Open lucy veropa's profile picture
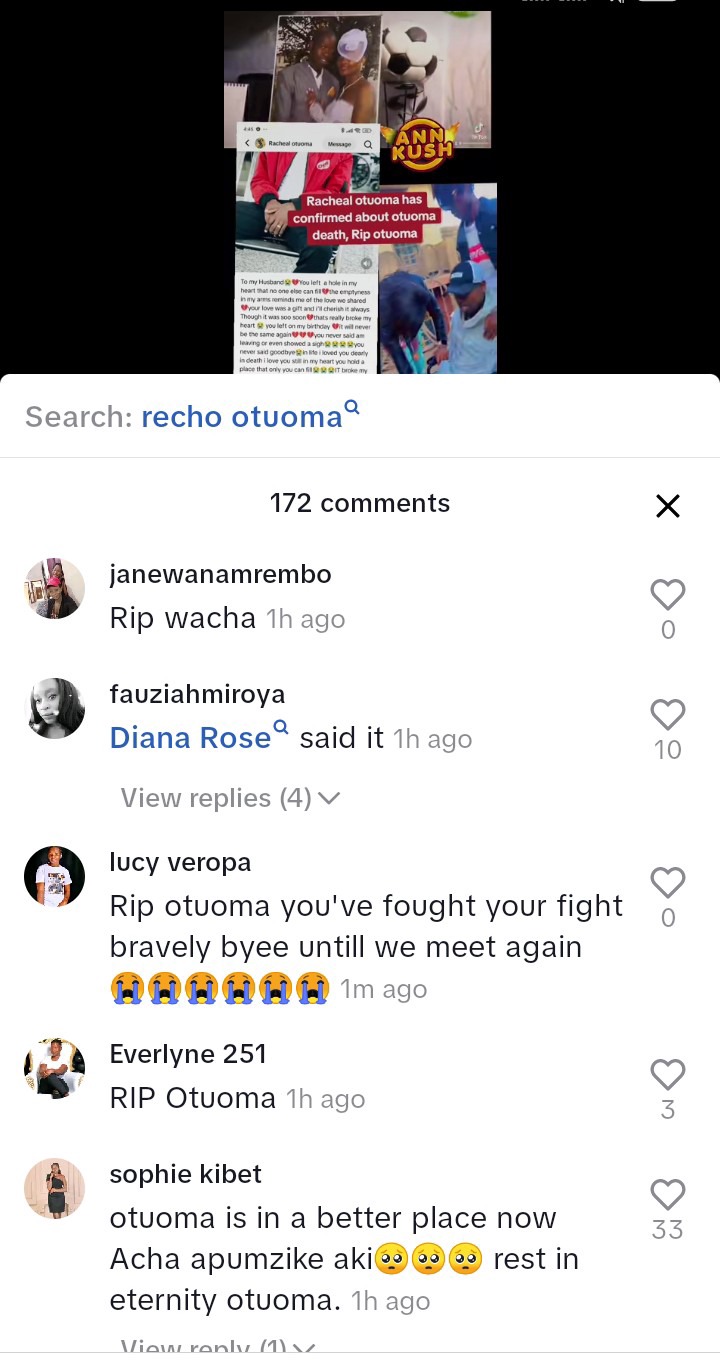Image resolution: width=720 pixels, height=1365 pixels. 54,876
